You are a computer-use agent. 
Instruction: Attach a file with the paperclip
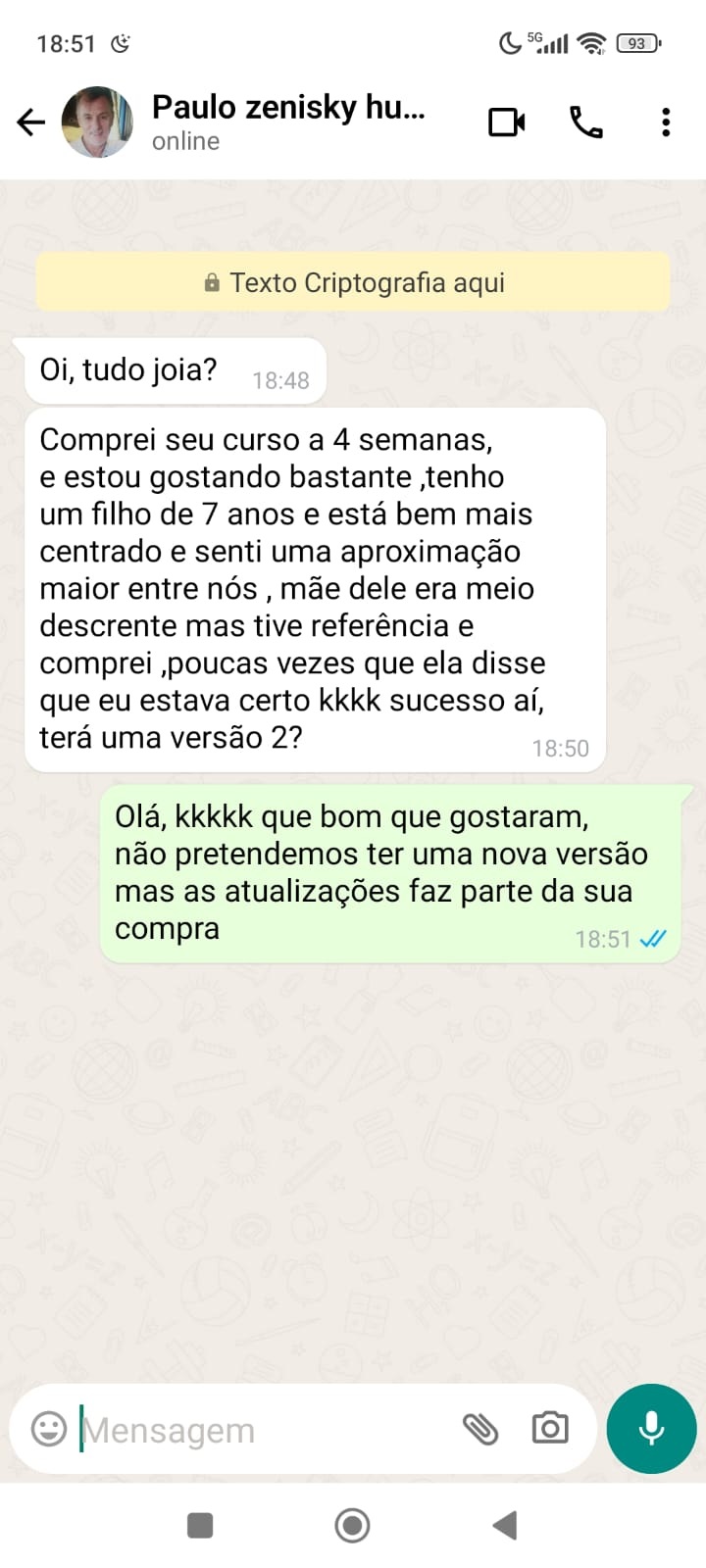coord(480,1429)
